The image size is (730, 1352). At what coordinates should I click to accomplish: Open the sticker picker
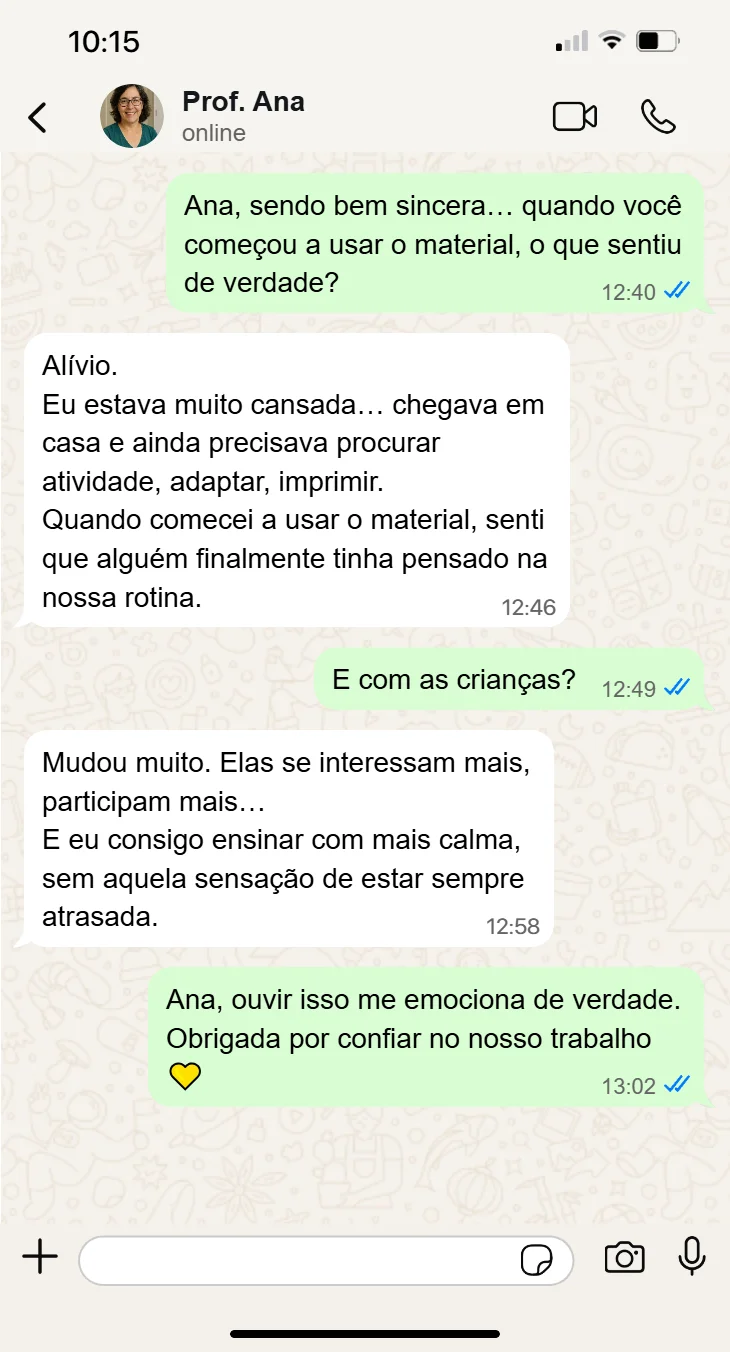coord(536,1260)
